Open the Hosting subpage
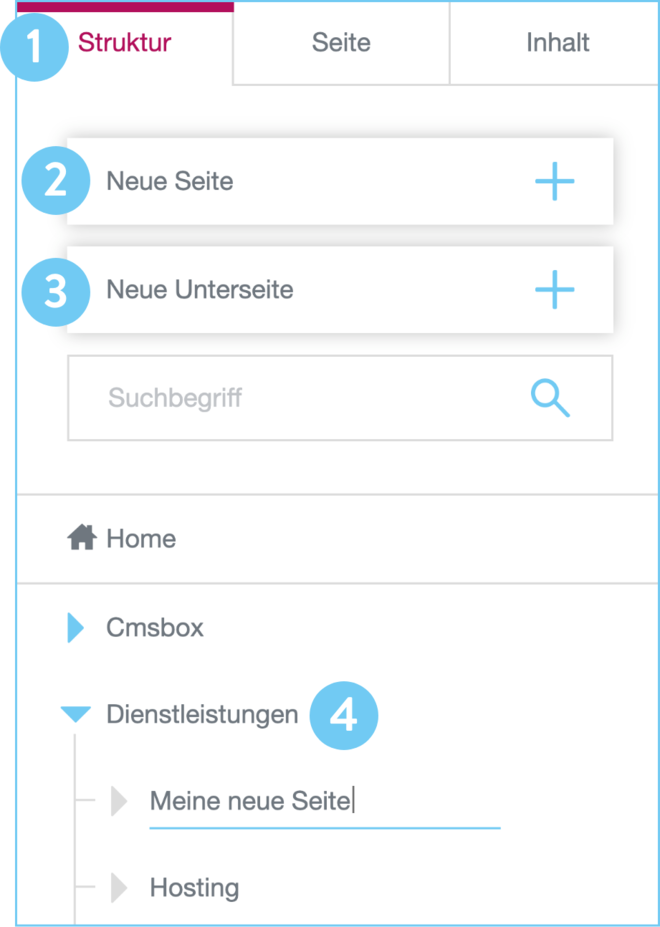The image size is (660, 927). [x=194, y=887]
